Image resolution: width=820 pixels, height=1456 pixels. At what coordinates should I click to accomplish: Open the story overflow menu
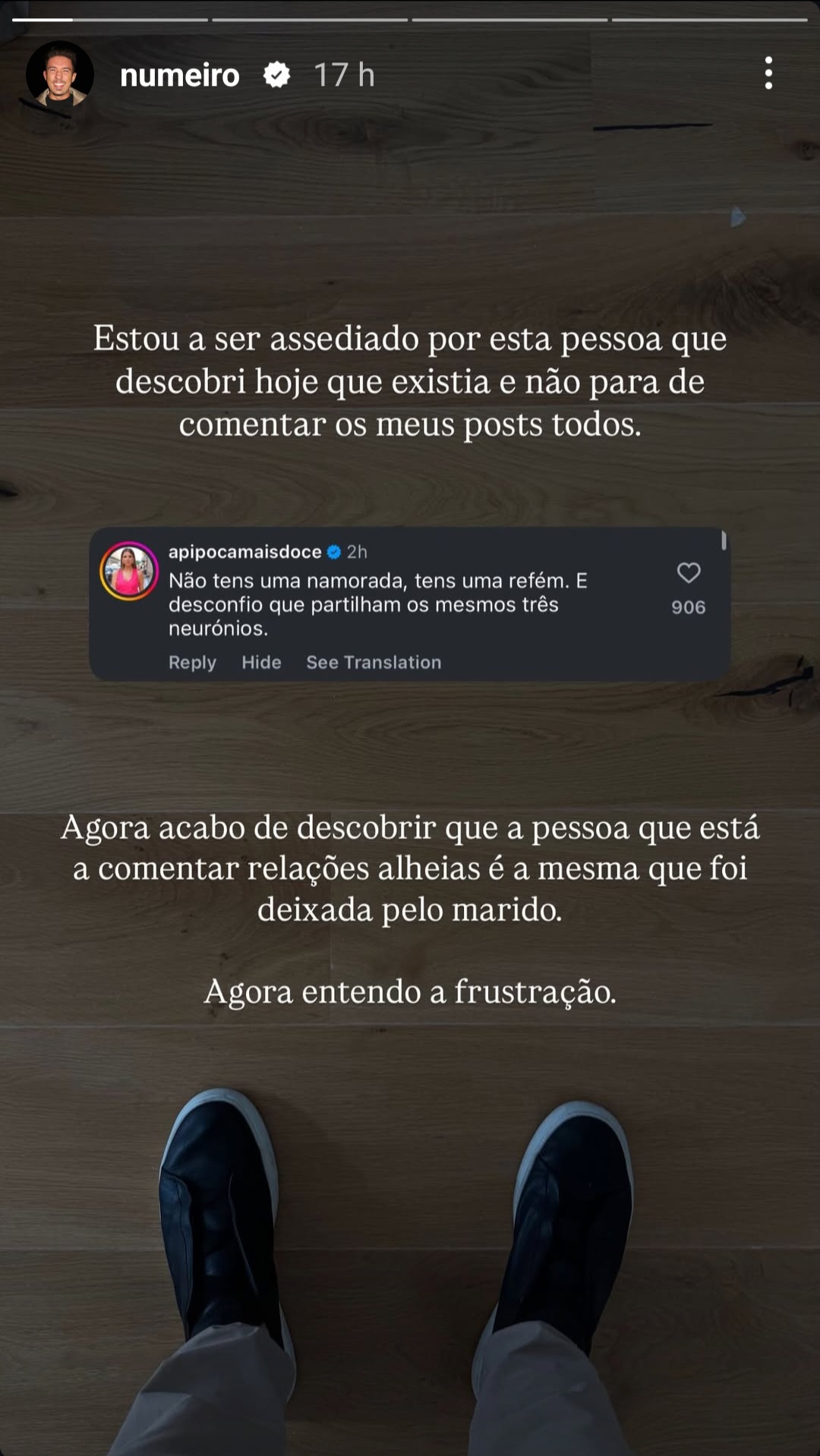768,74
